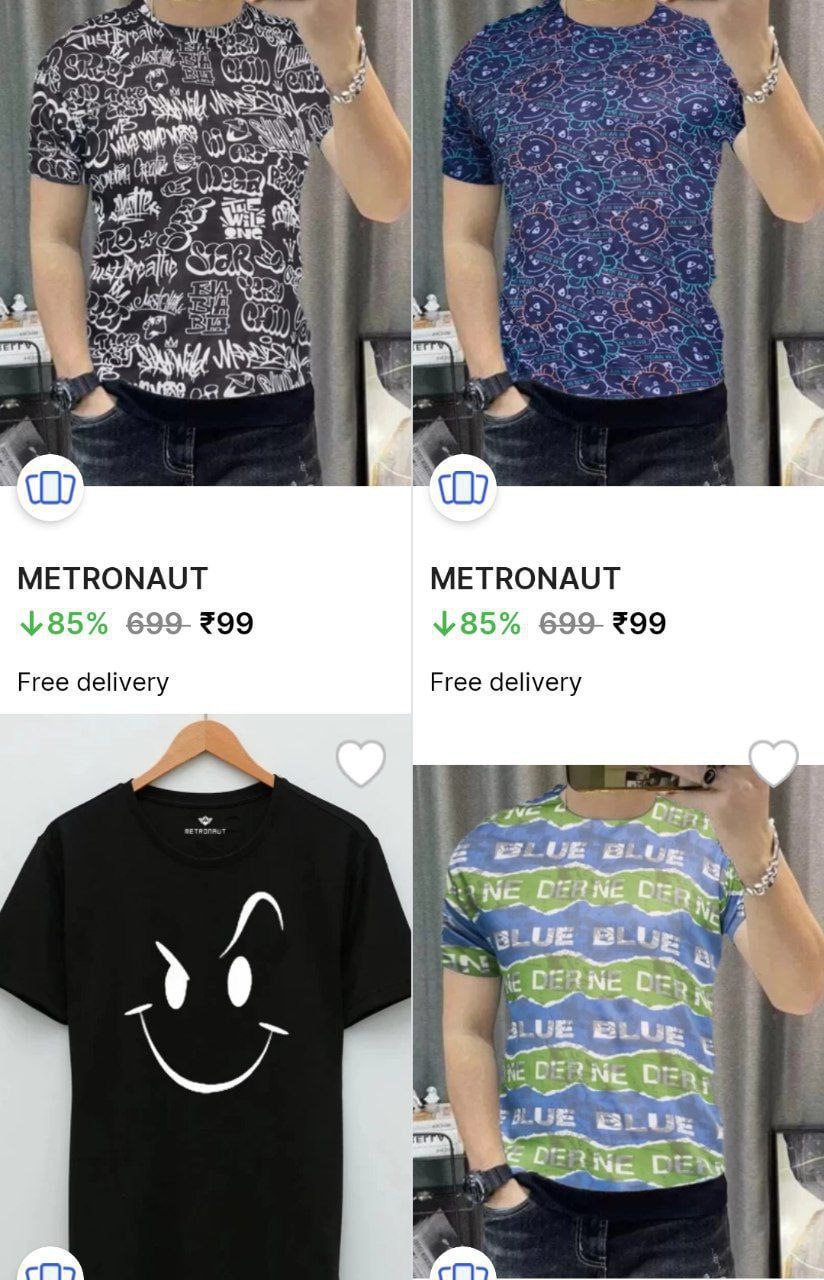View similar items for graffiti t-shirt

(50, 488)
